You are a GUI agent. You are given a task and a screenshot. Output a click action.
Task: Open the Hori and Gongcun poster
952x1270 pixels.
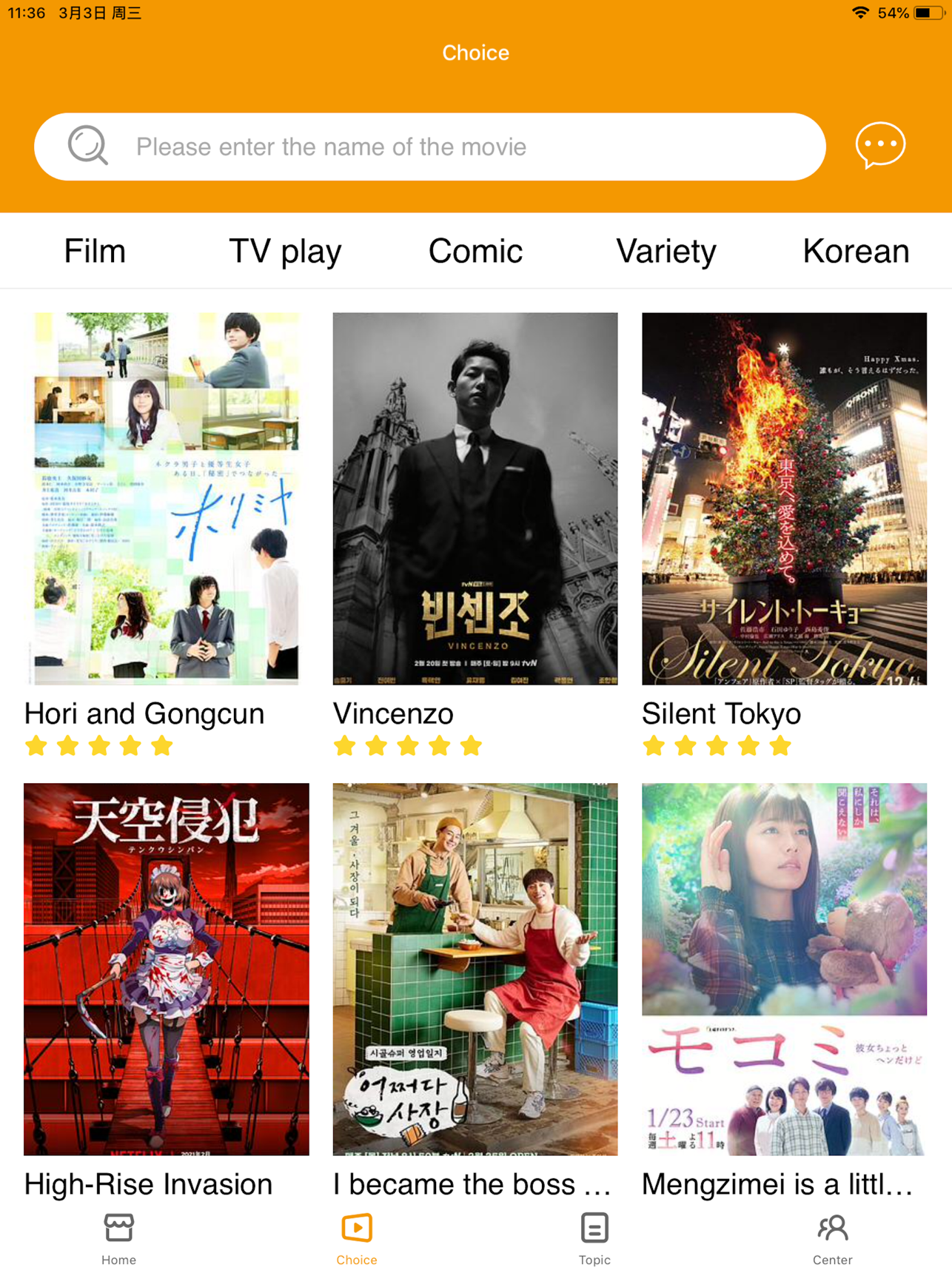[167, 498]
